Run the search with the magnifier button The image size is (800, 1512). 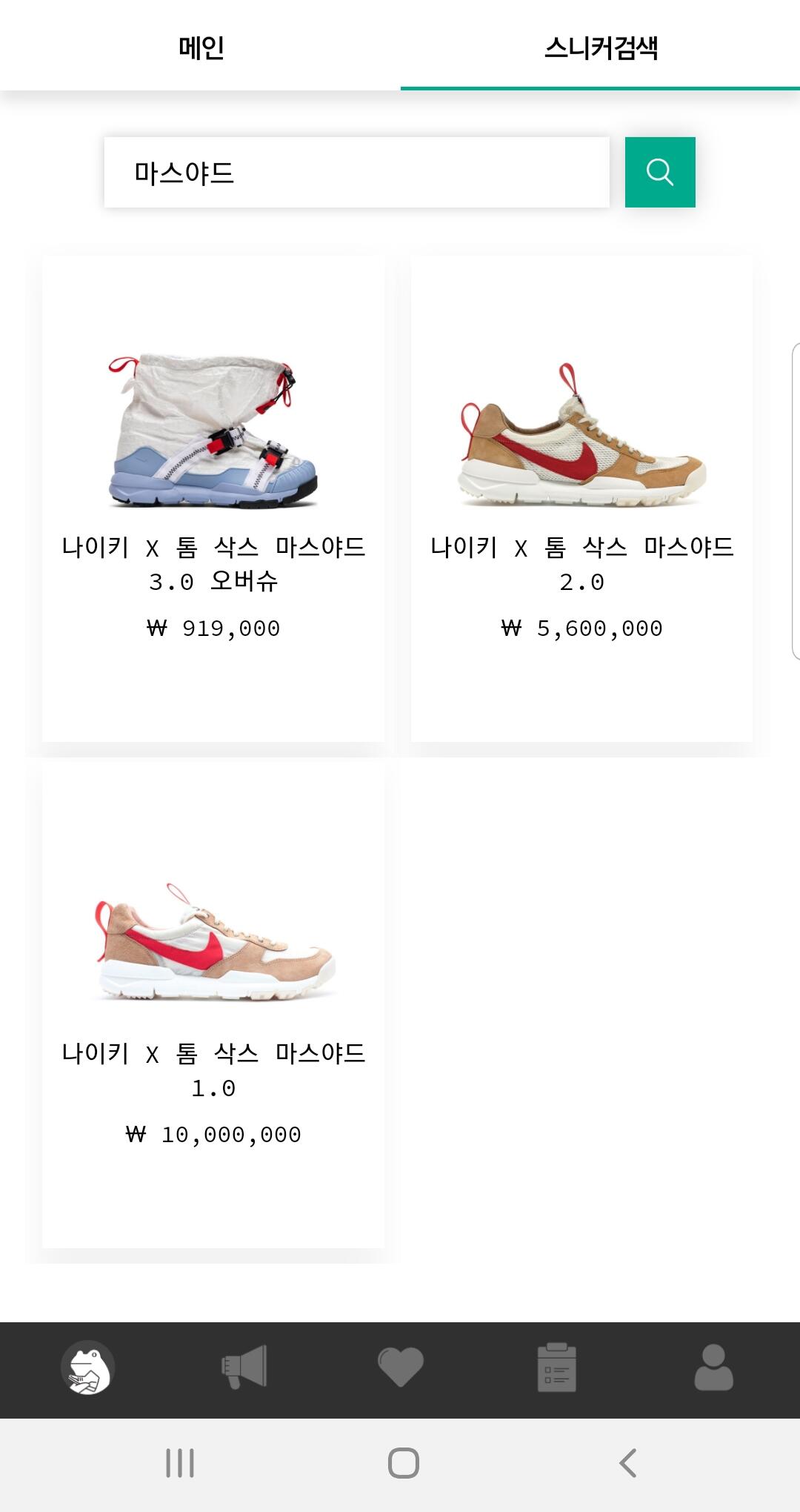point(660,173)
